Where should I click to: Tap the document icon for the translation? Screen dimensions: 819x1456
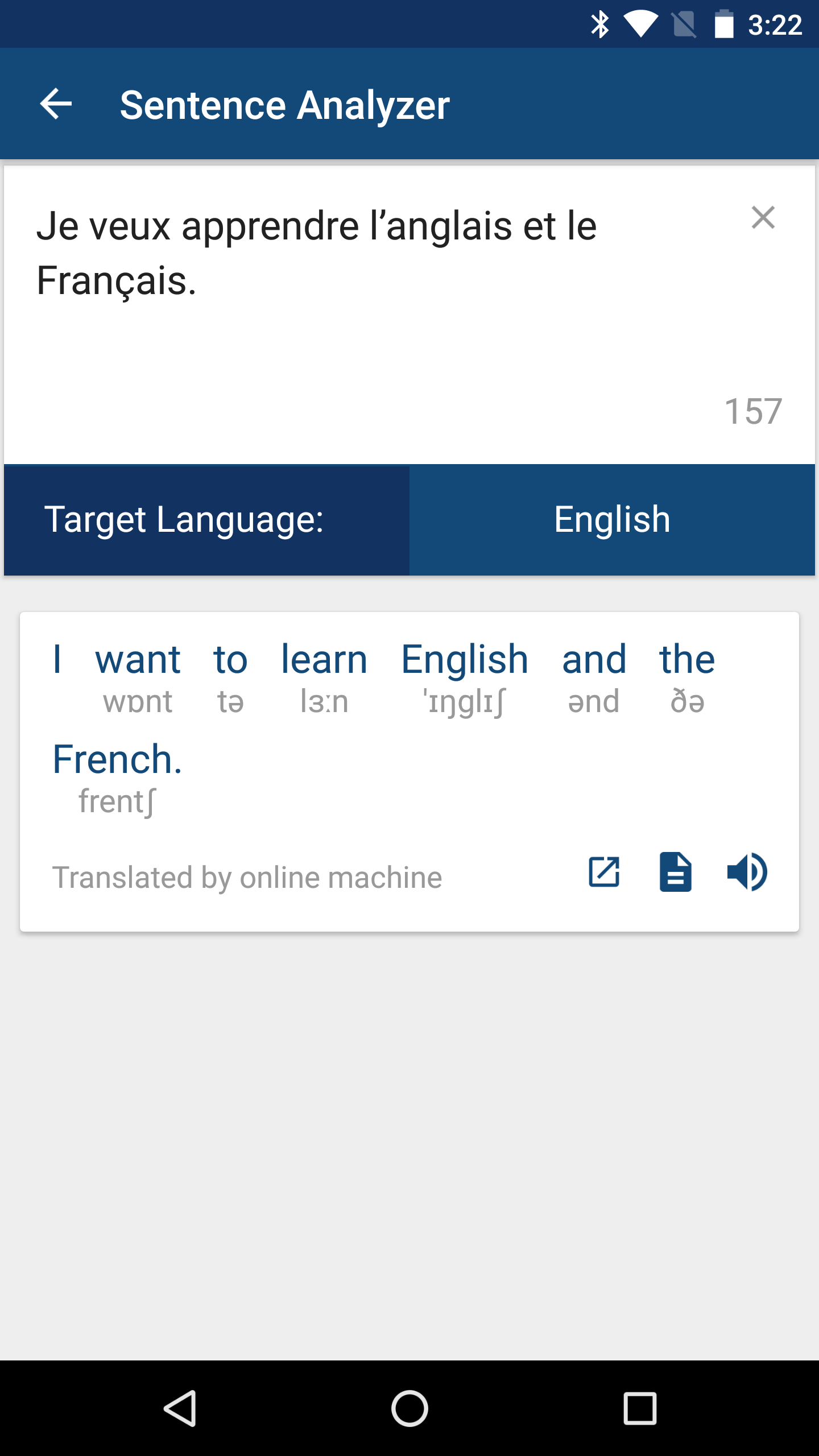[x=675, y=872]
